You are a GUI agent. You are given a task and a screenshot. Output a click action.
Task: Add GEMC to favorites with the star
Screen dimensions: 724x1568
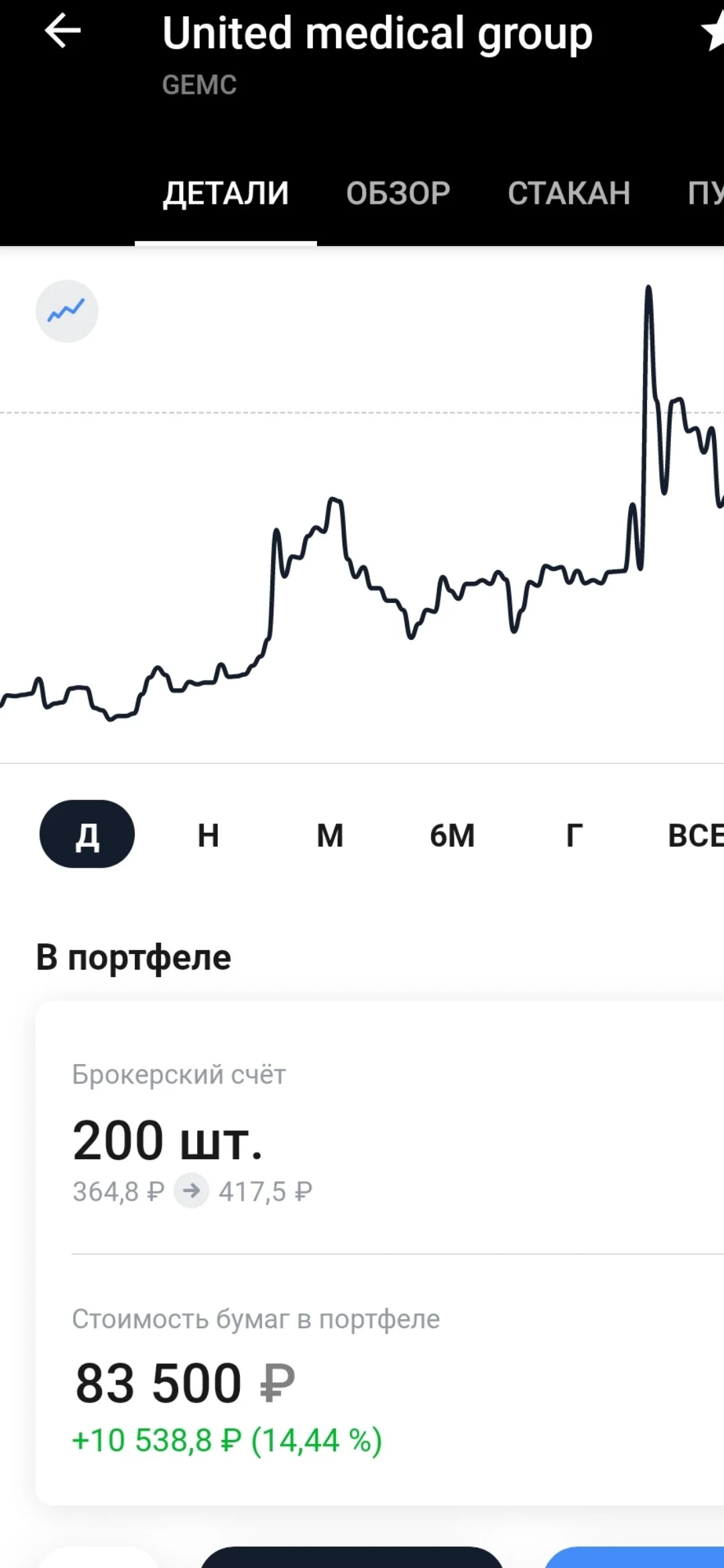click(713, 34)
